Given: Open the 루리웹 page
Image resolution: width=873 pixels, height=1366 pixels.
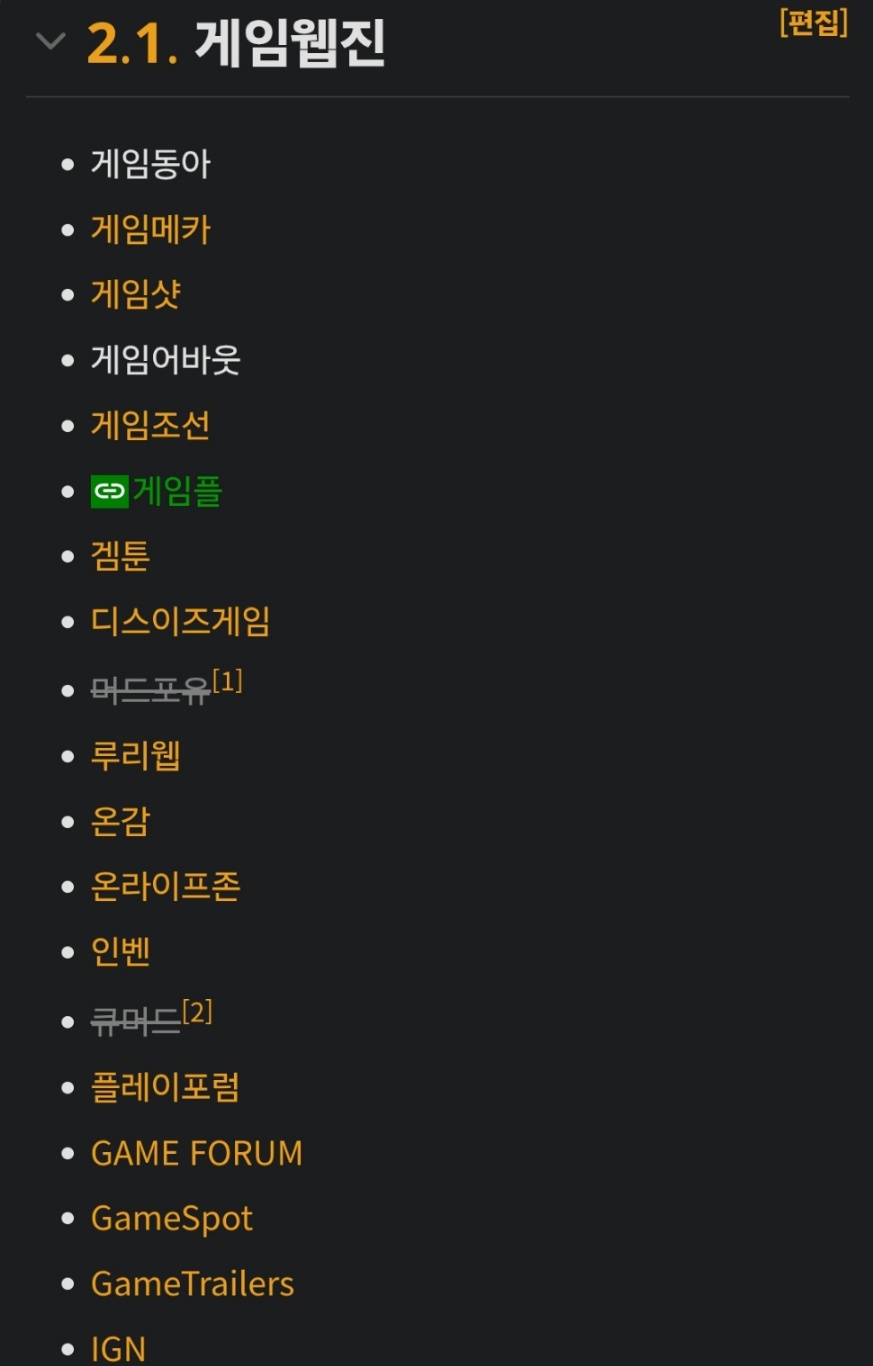Looking at the screenshot, I should click(x=135, y=756).
